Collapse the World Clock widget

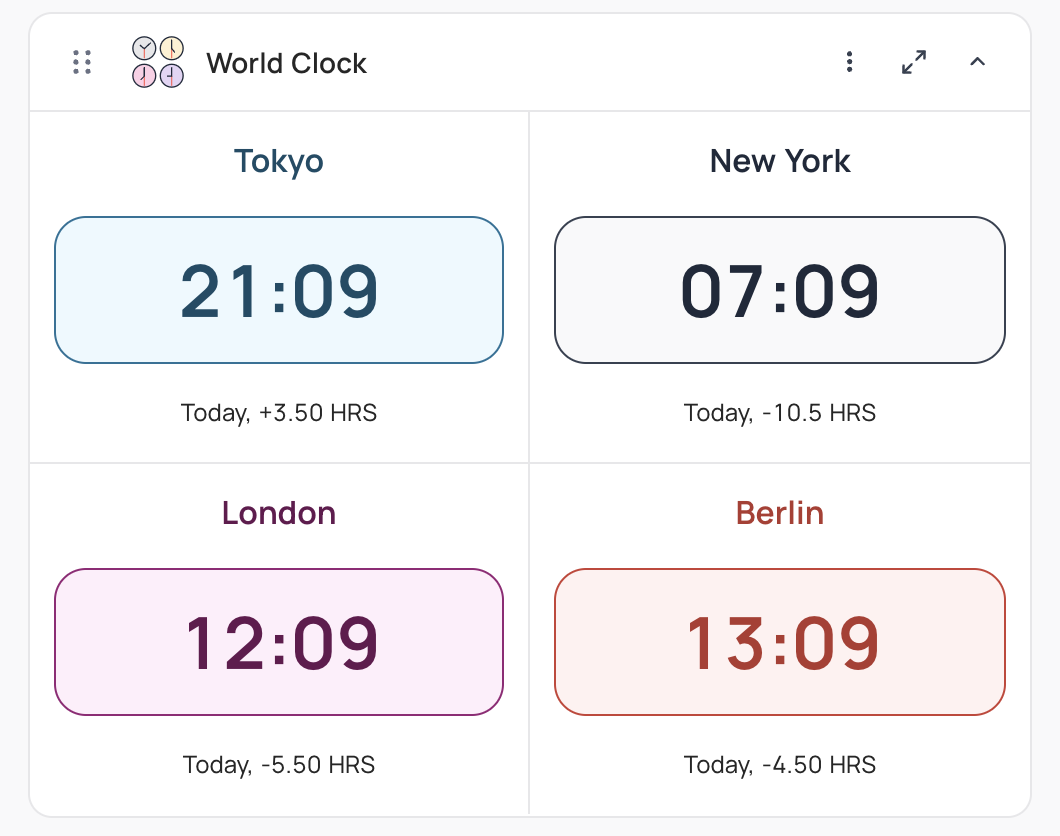977,63
